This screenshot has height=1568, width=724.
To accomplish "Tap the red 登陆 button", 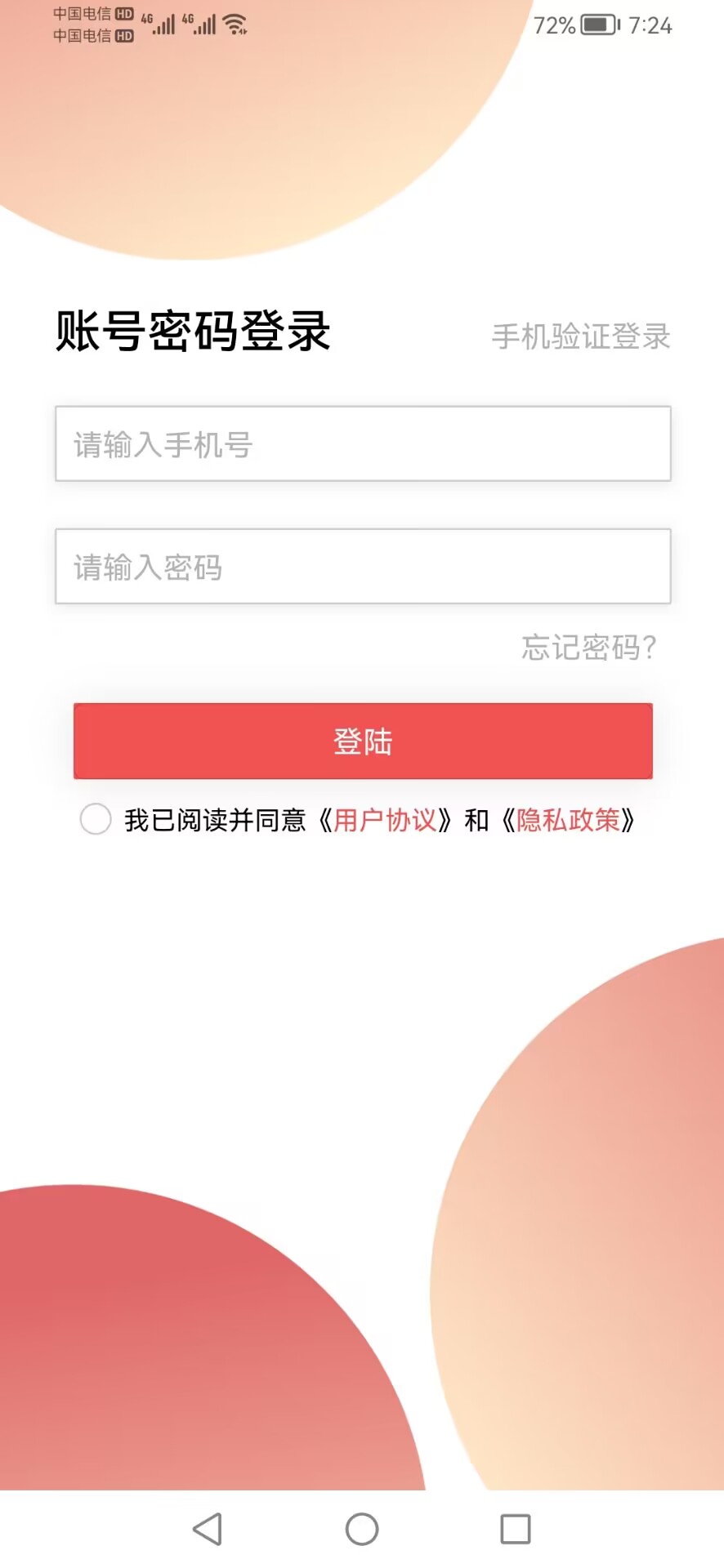I will tap(363, 742).
